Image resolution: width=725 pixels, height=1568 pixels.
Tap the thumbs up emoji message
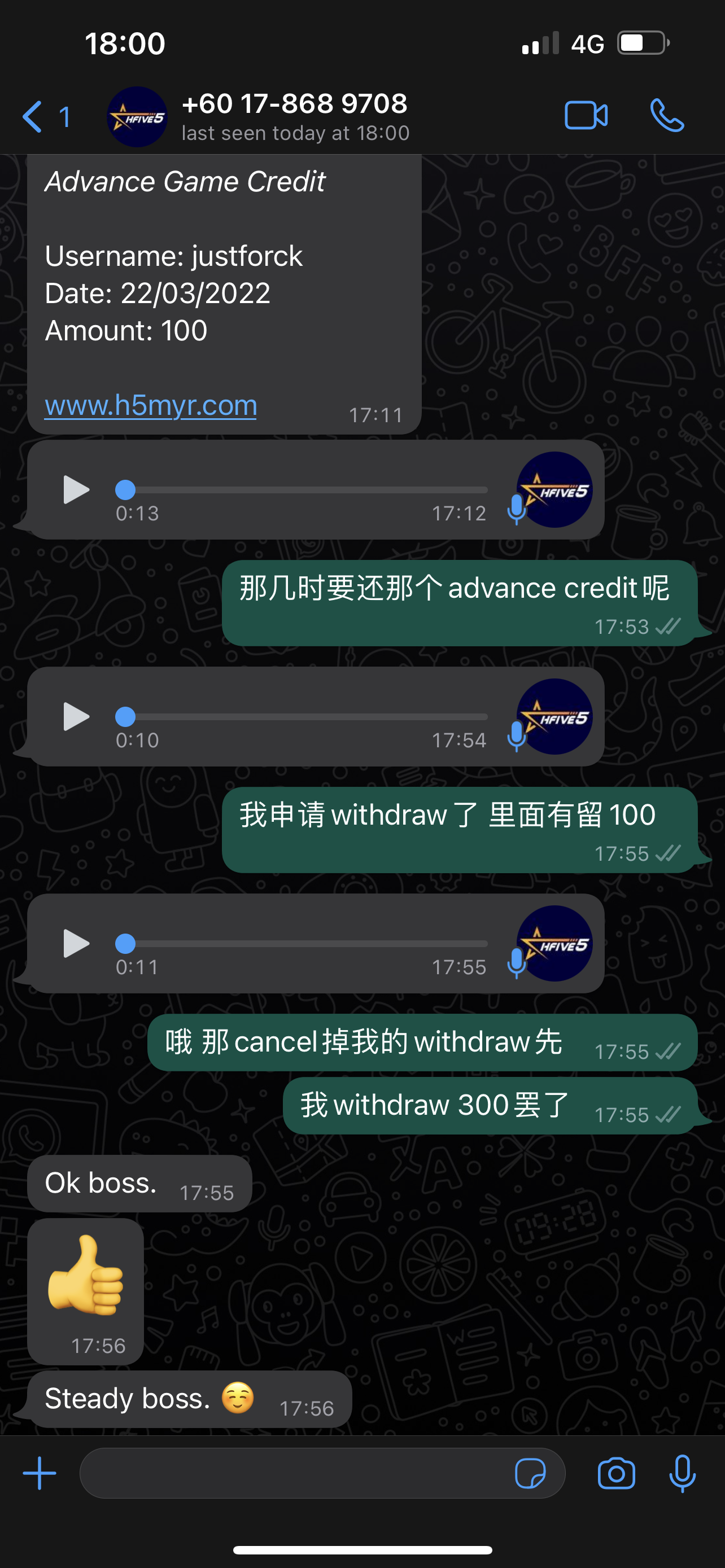[x=86, y=1284]
